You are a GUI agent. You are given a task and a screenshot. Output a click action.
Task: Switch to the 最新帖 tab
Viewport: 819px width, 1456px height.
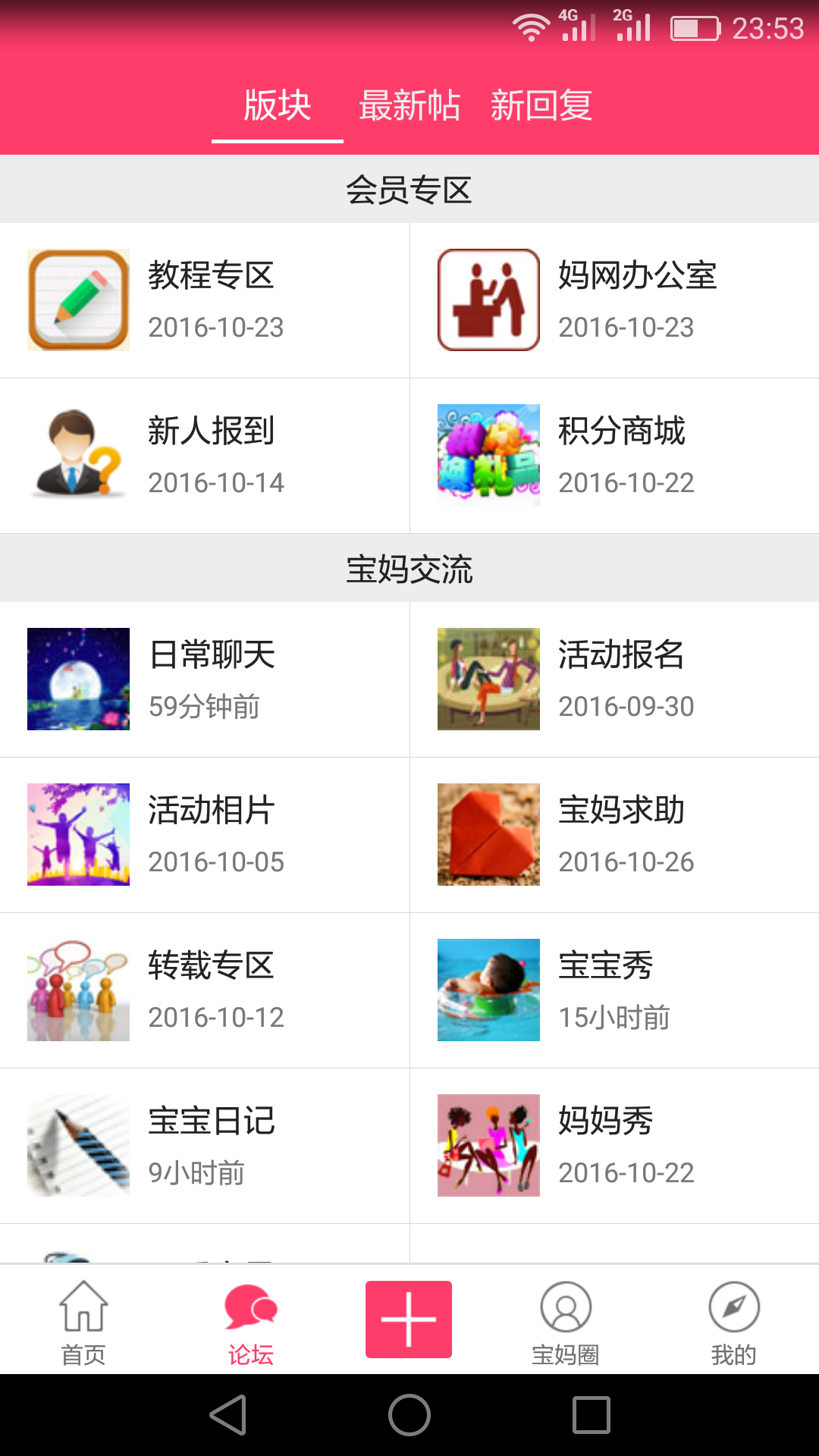pos(409,105)
